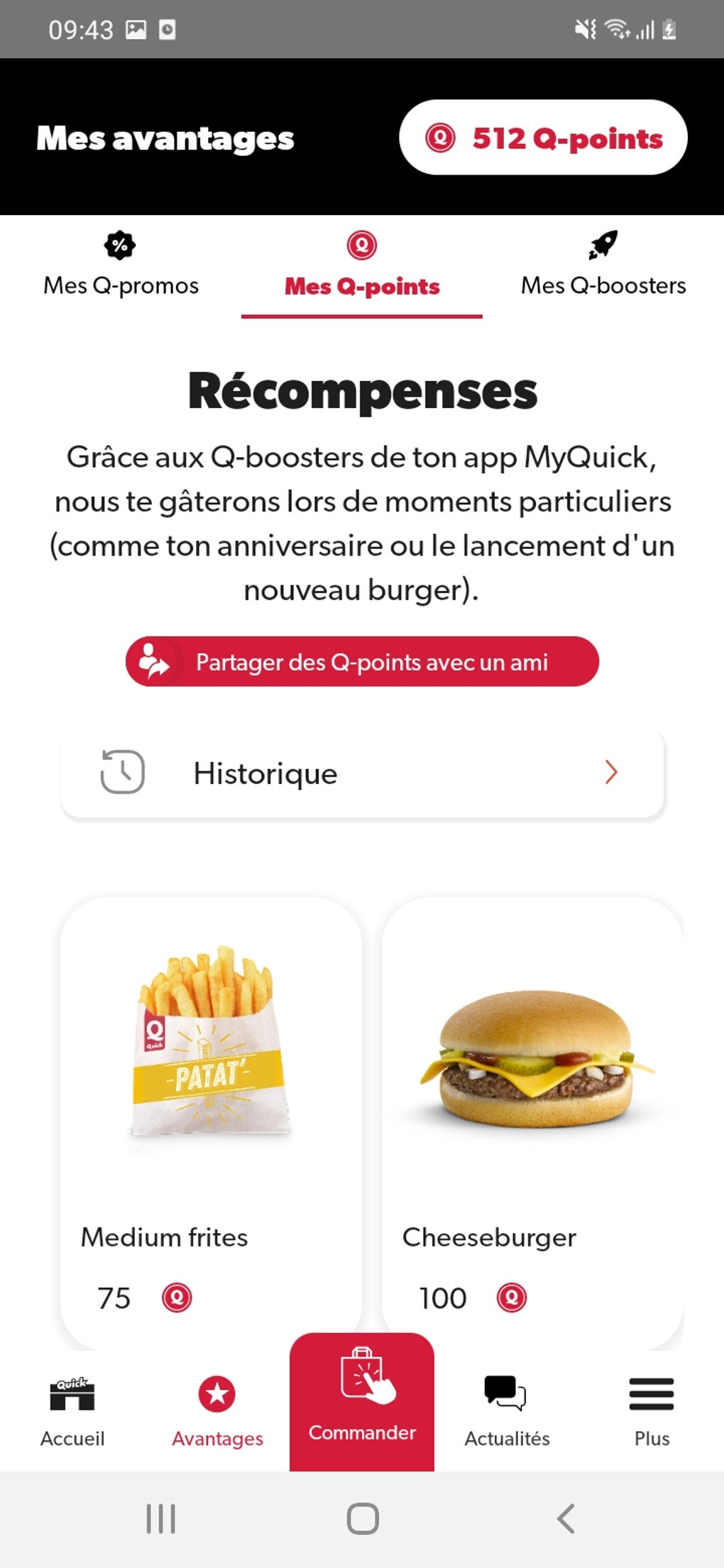The image size is (724, 1568).
Task: Open the 512 Q-points balance pill
Action: (x=543, y=138)
